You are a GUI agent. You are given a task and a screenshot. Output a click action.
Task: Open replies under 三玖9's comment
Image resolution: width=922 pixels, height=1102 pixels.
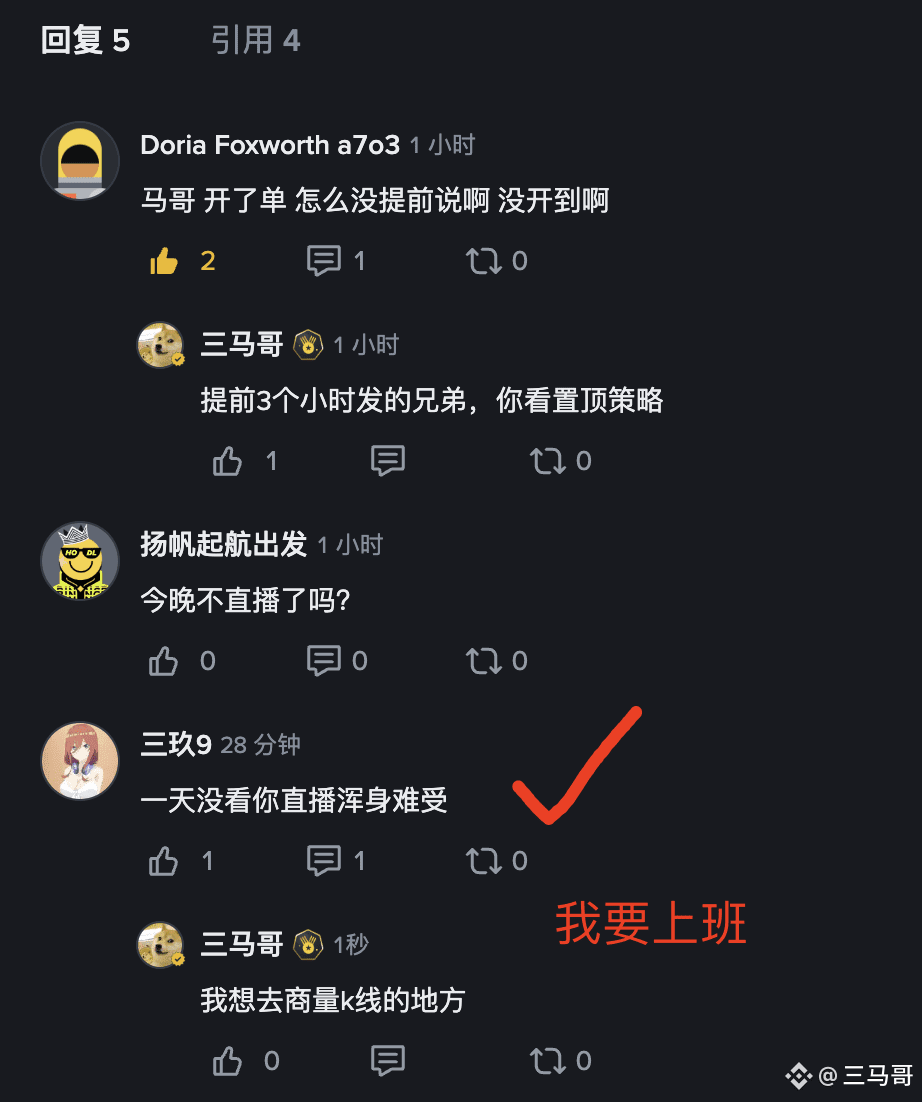[323, 861]
